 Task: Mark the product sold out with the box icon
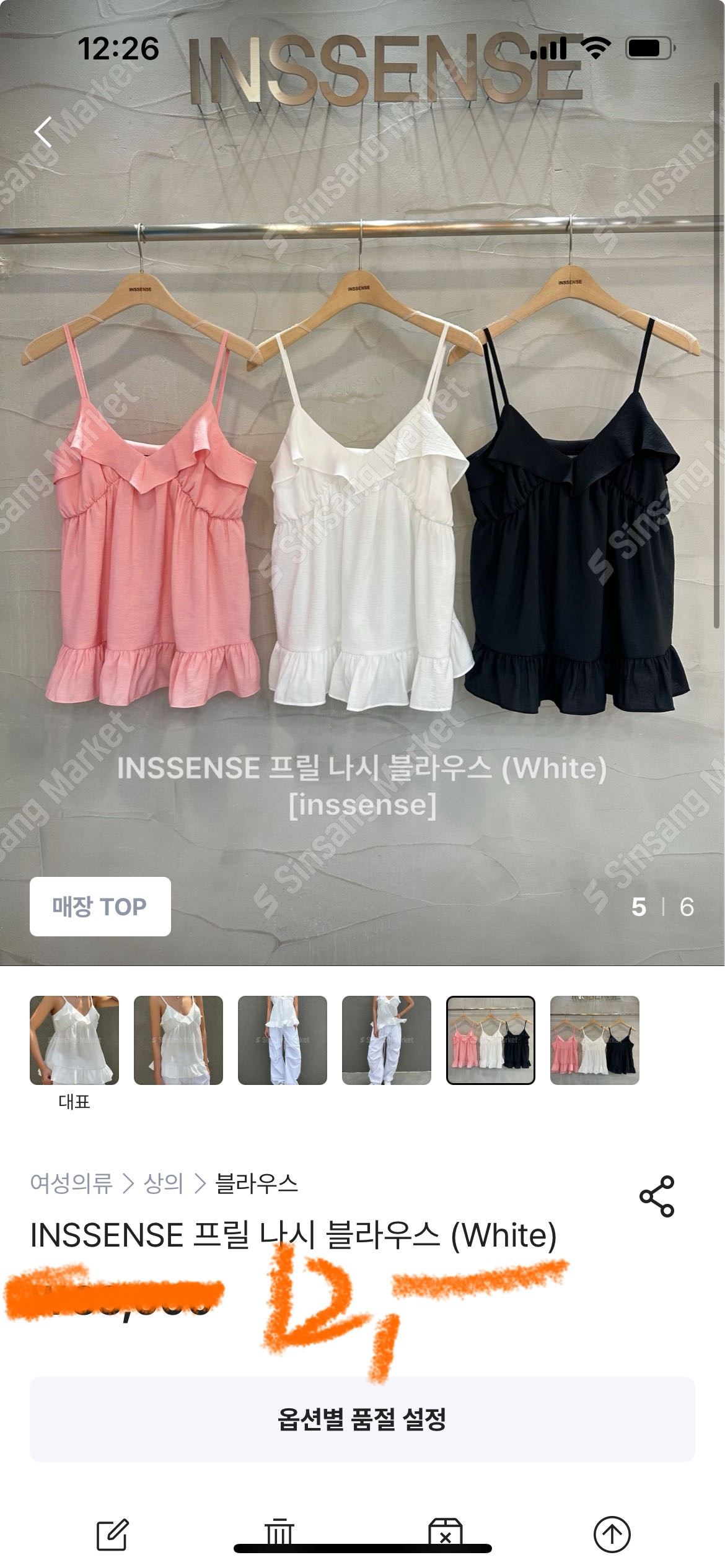[445, 1534]
